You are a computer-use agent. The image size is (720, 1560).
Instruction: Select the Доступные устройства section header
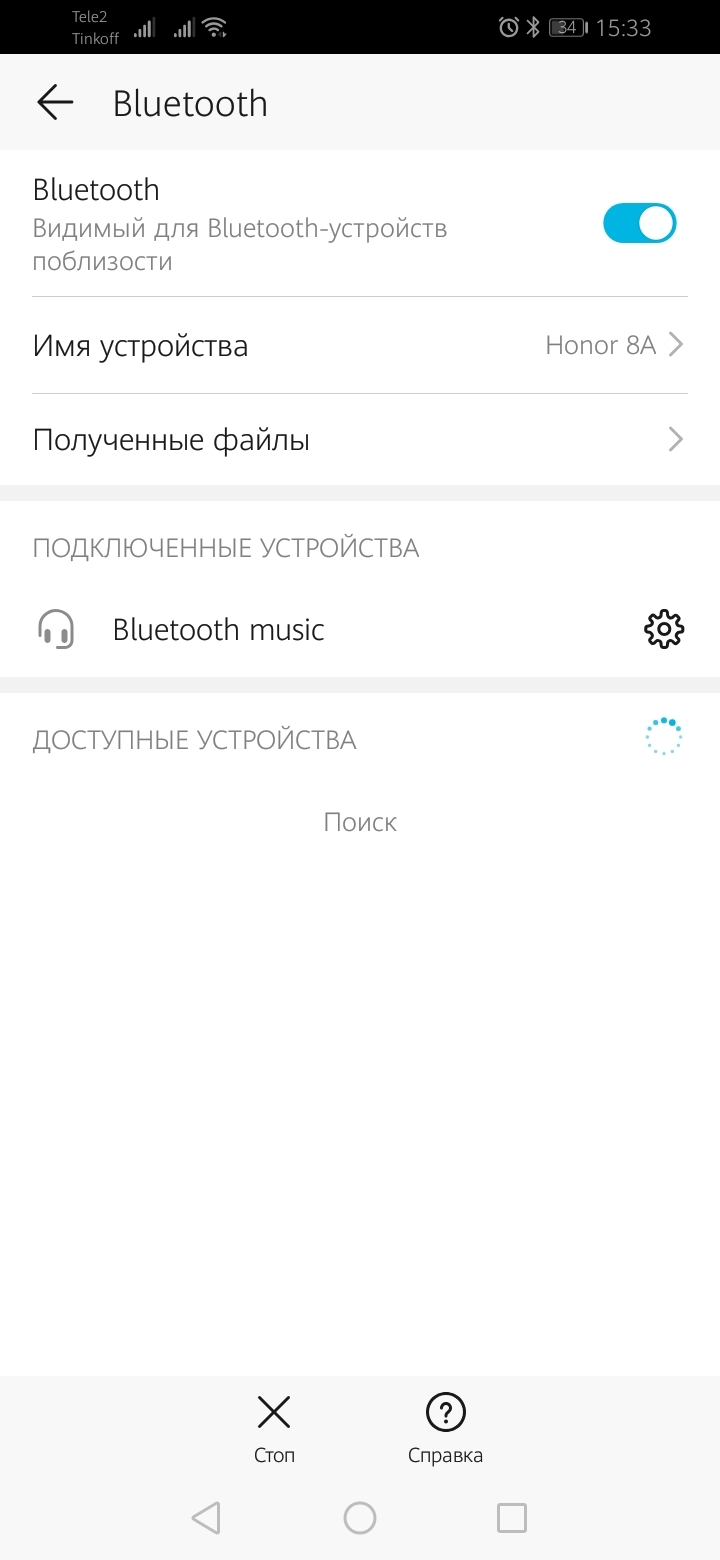(x=195, y=739)
